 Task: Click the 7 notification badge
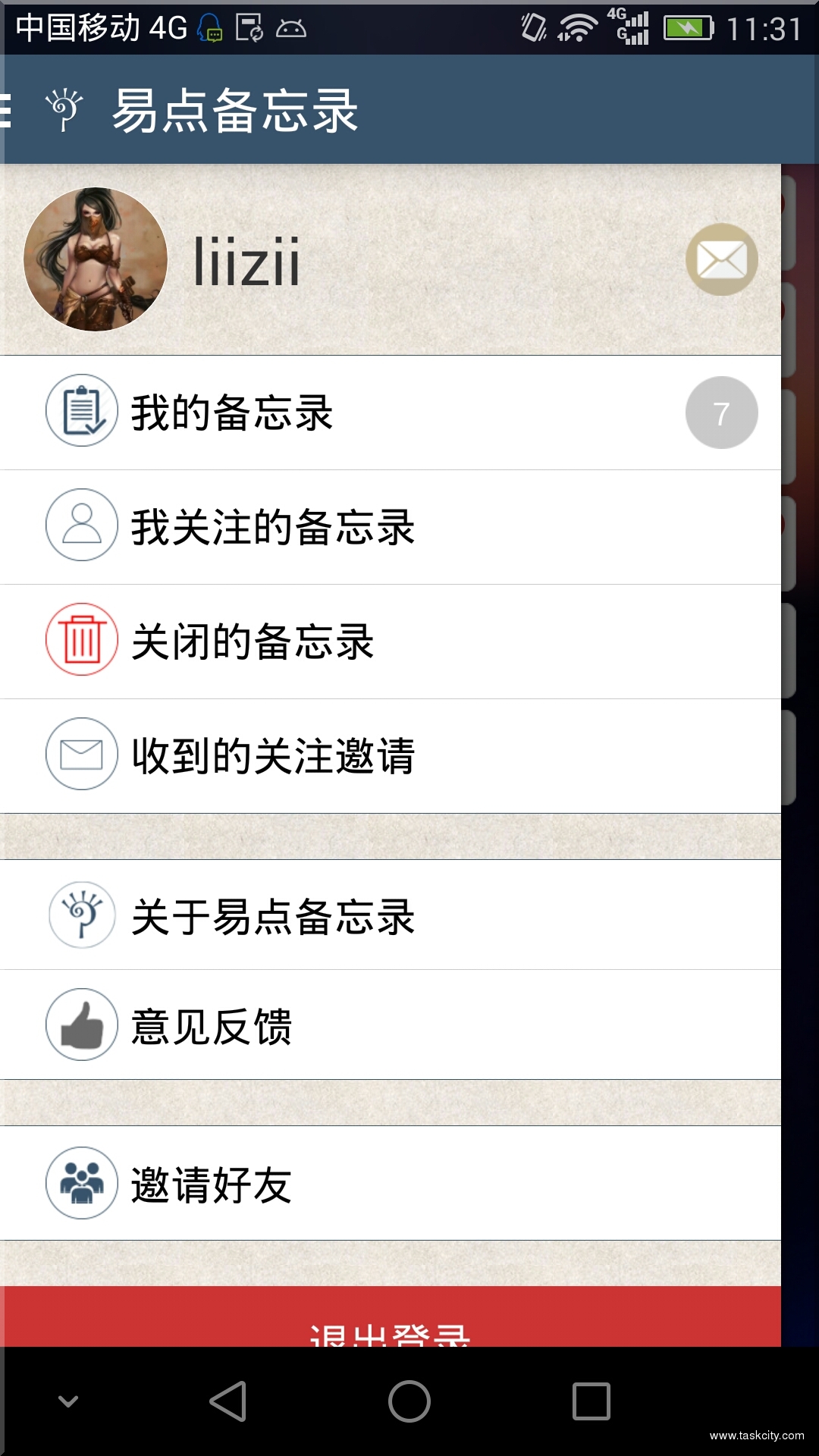click(x=721, y=412)
